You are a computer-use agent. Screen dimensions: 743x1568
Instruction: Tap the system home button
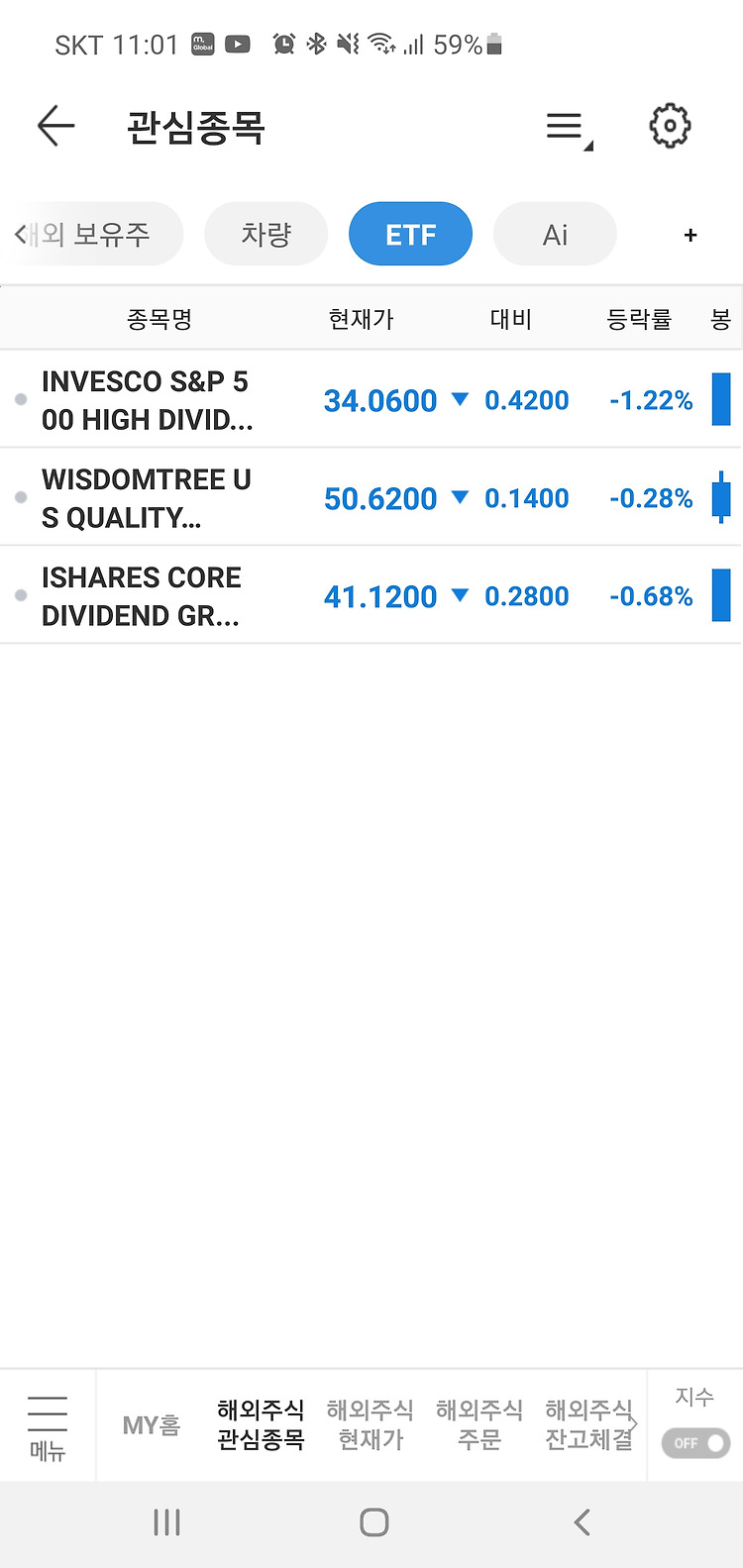point(373,1522)
